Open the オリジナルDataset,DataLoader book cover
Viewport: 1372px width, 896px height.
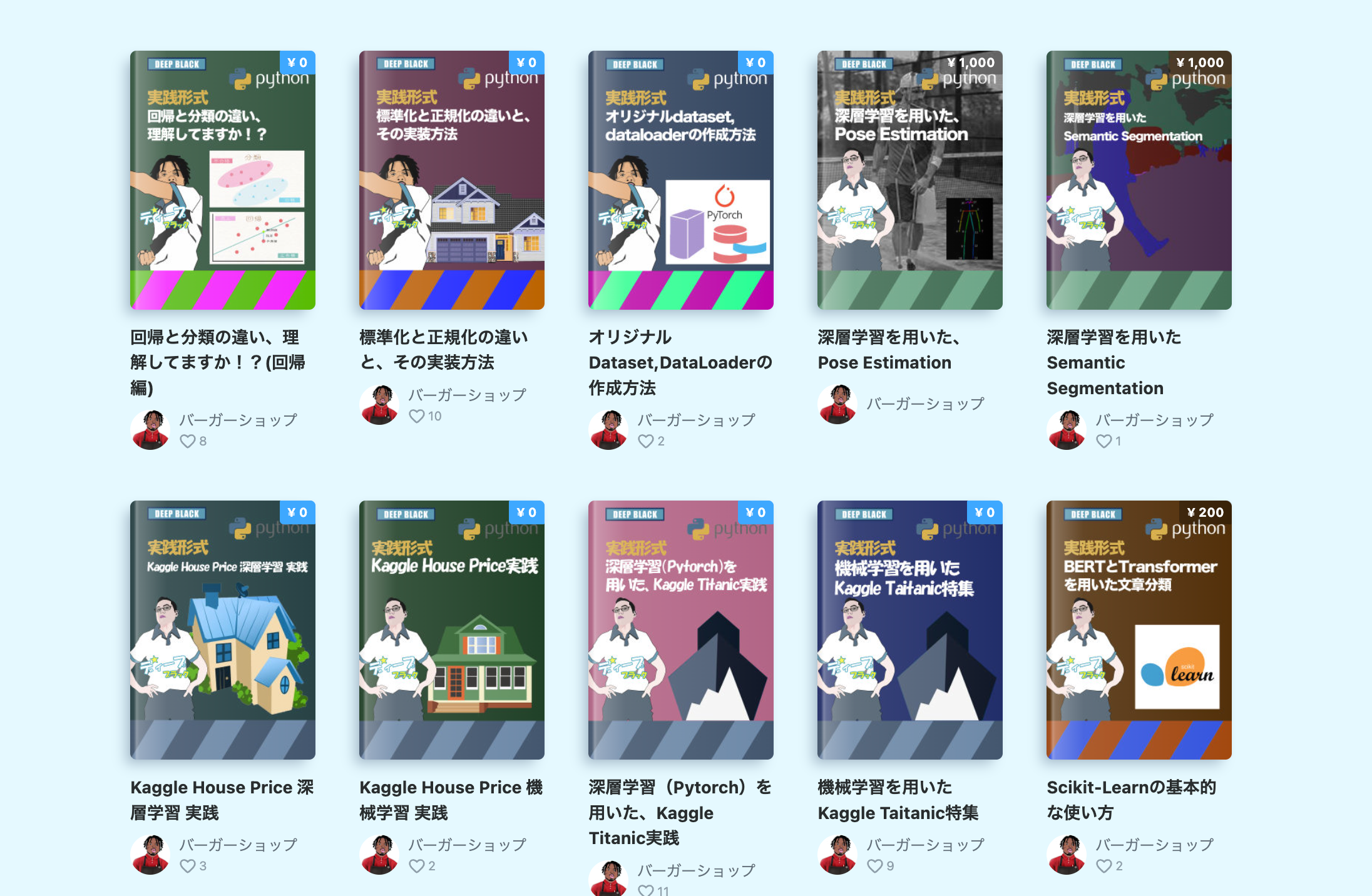(x=680, y=180)
